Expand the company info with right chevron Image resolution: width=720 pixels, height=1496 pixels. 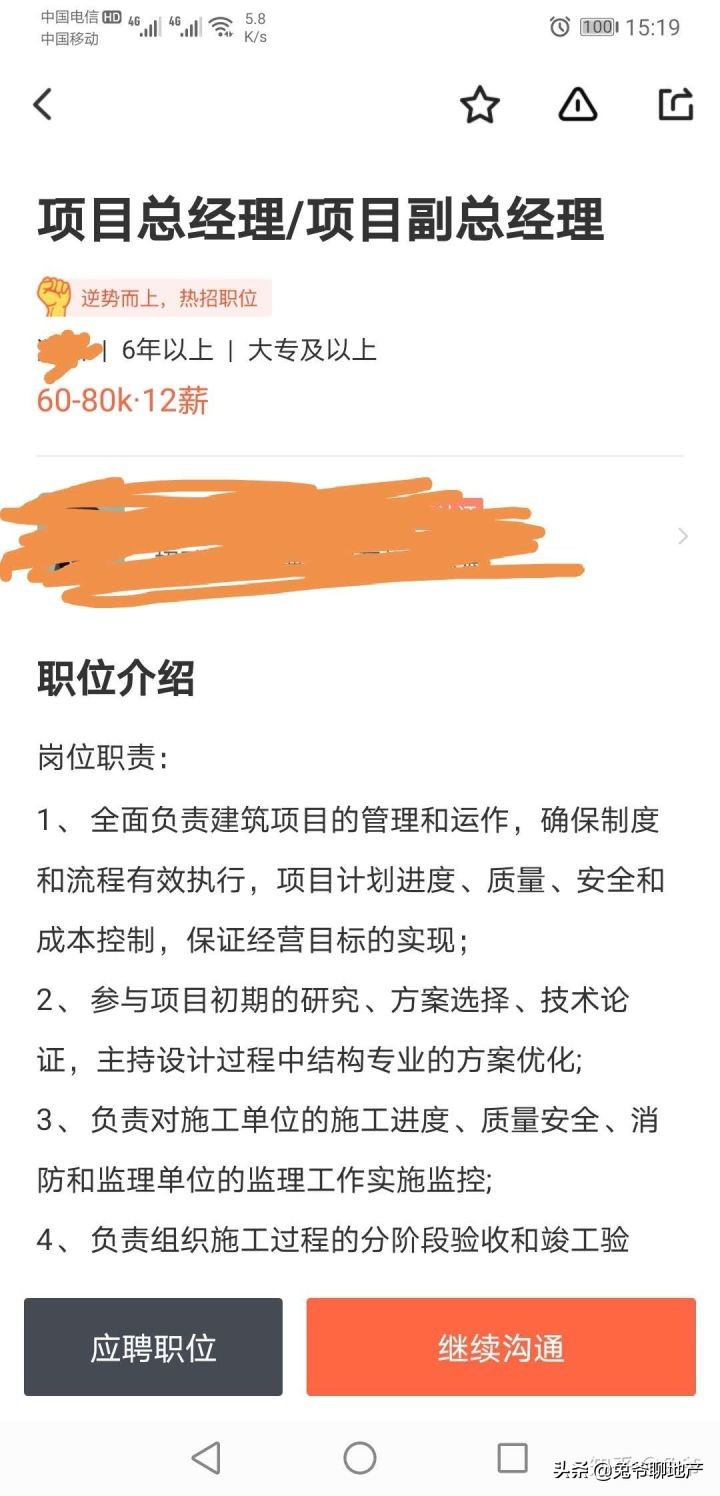(x=682, y=536)
